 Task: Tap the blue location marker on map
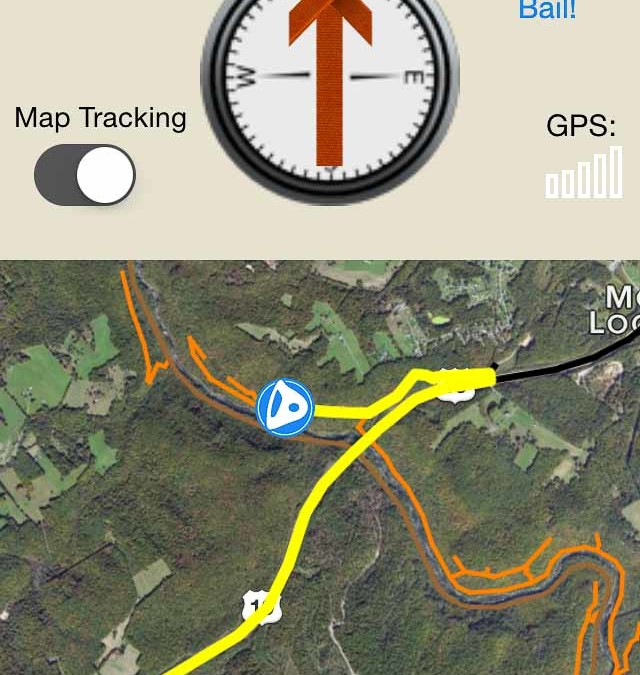click(x=285, y=407)
